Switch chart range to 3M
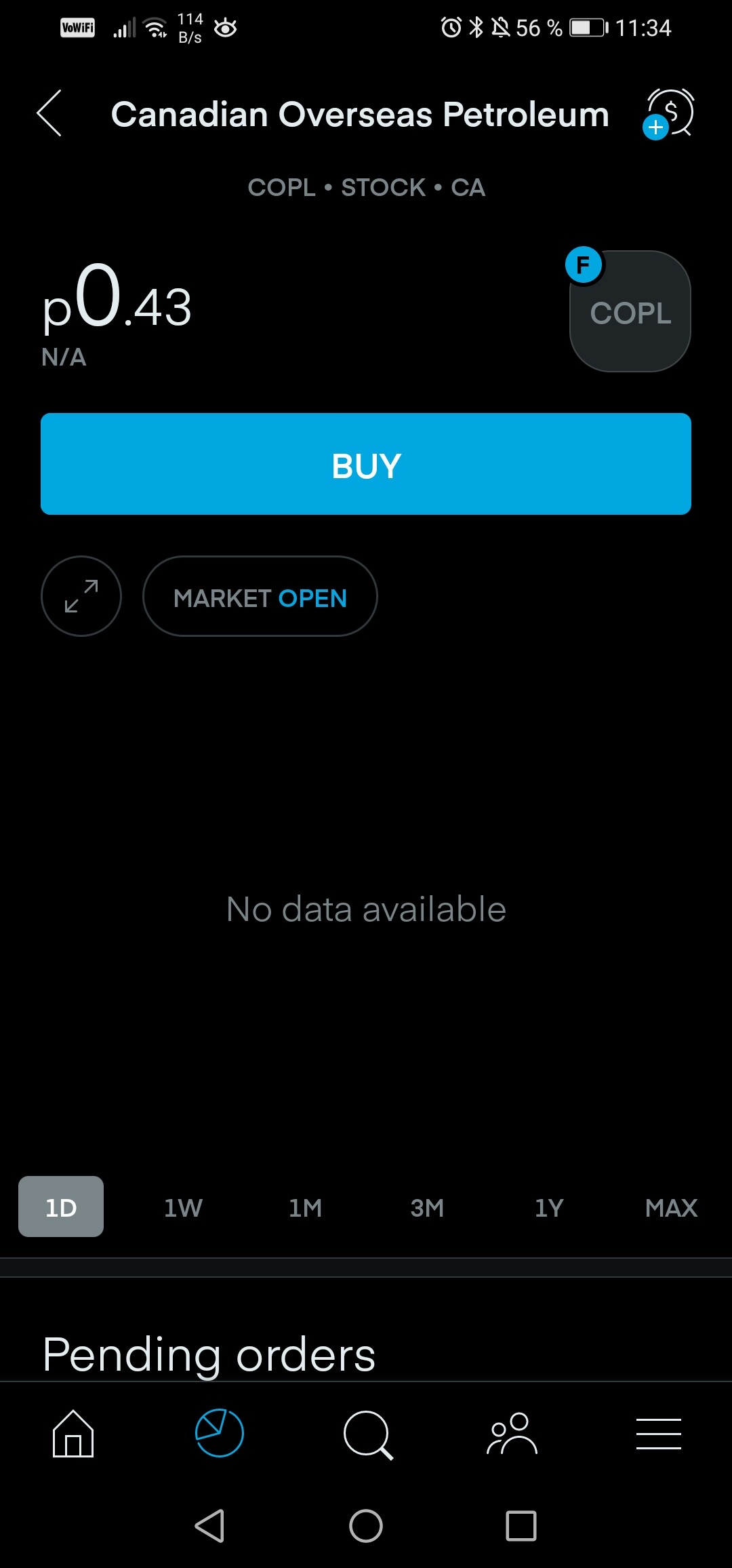The image size is (732, 1568). 427,1207
